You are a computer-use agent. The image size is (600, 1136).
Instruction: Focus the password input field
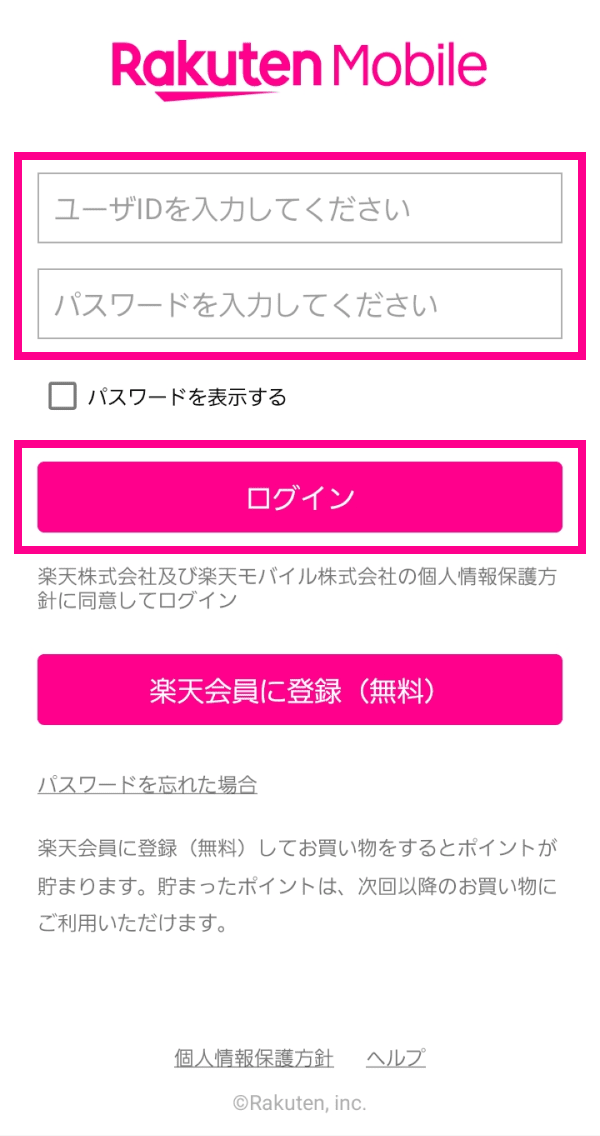(x=300, y=304)
